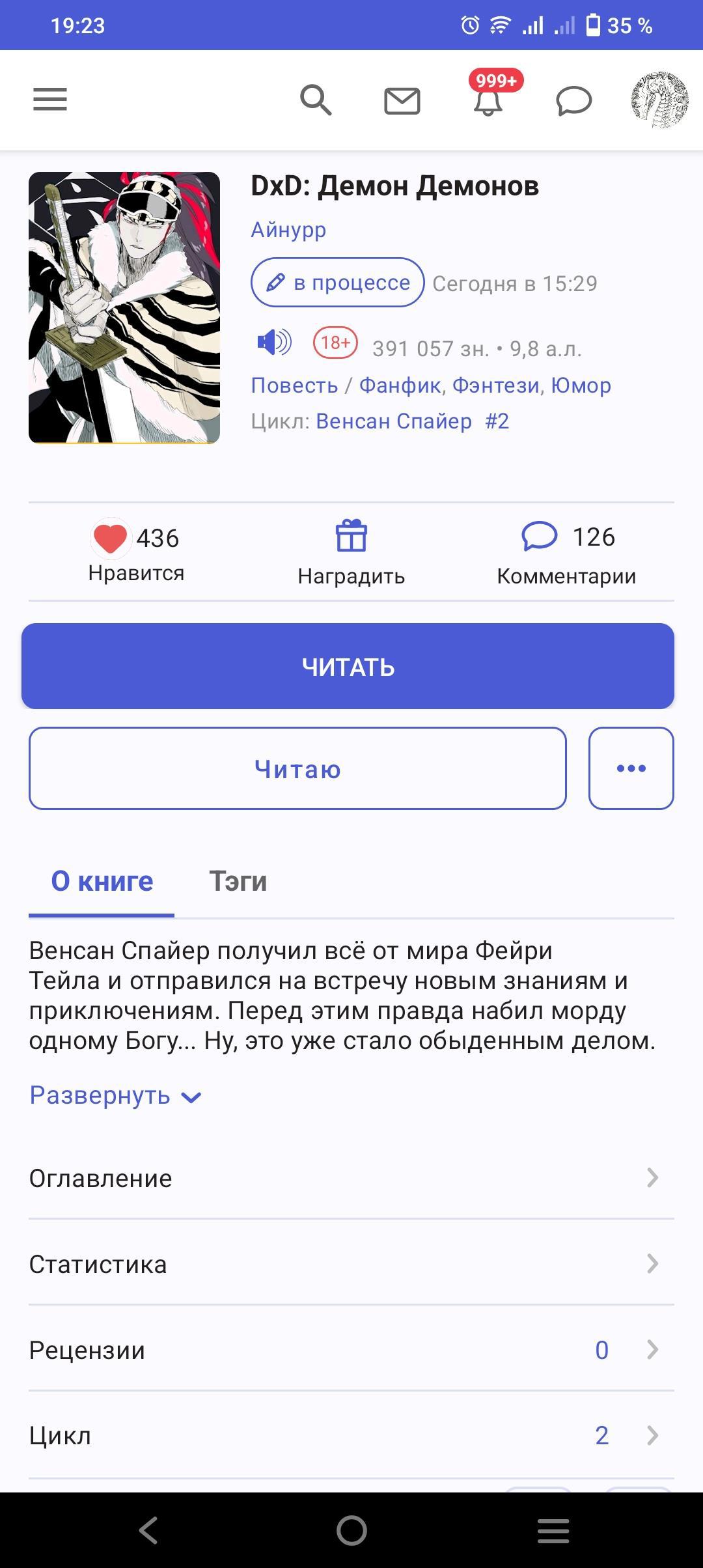Image resolution: width=703 pixels, height=1568 pixels.
Task: Open the Фанфик genre link
Action: pyautogui.click(x=400, y=385)
